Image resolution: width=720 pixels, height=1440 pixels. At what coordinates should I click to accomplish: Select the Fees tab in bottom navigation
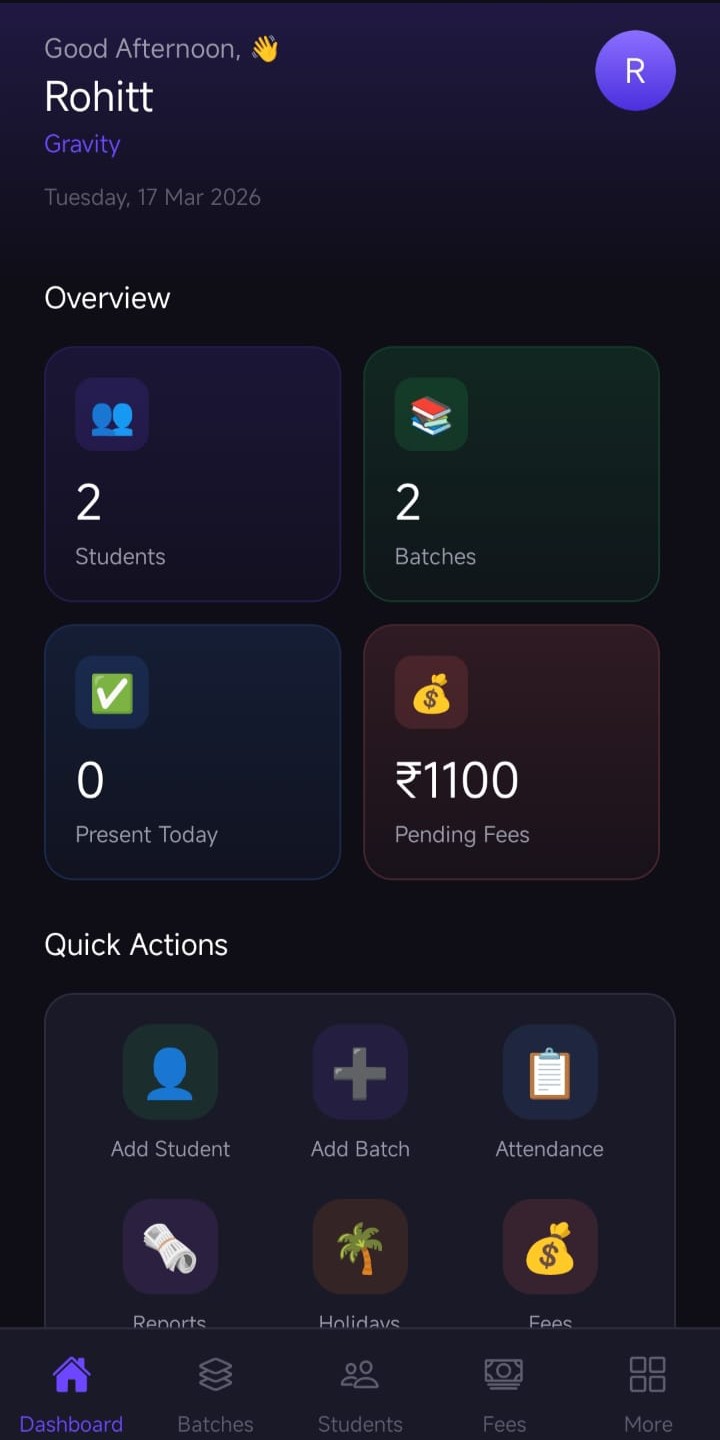pos(503,1392)
